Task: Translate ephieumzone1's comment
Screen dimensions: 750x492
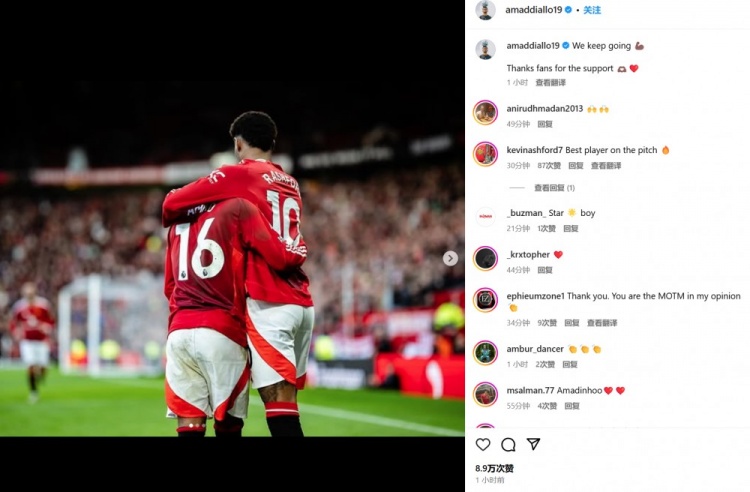Action: coord(602,323)
